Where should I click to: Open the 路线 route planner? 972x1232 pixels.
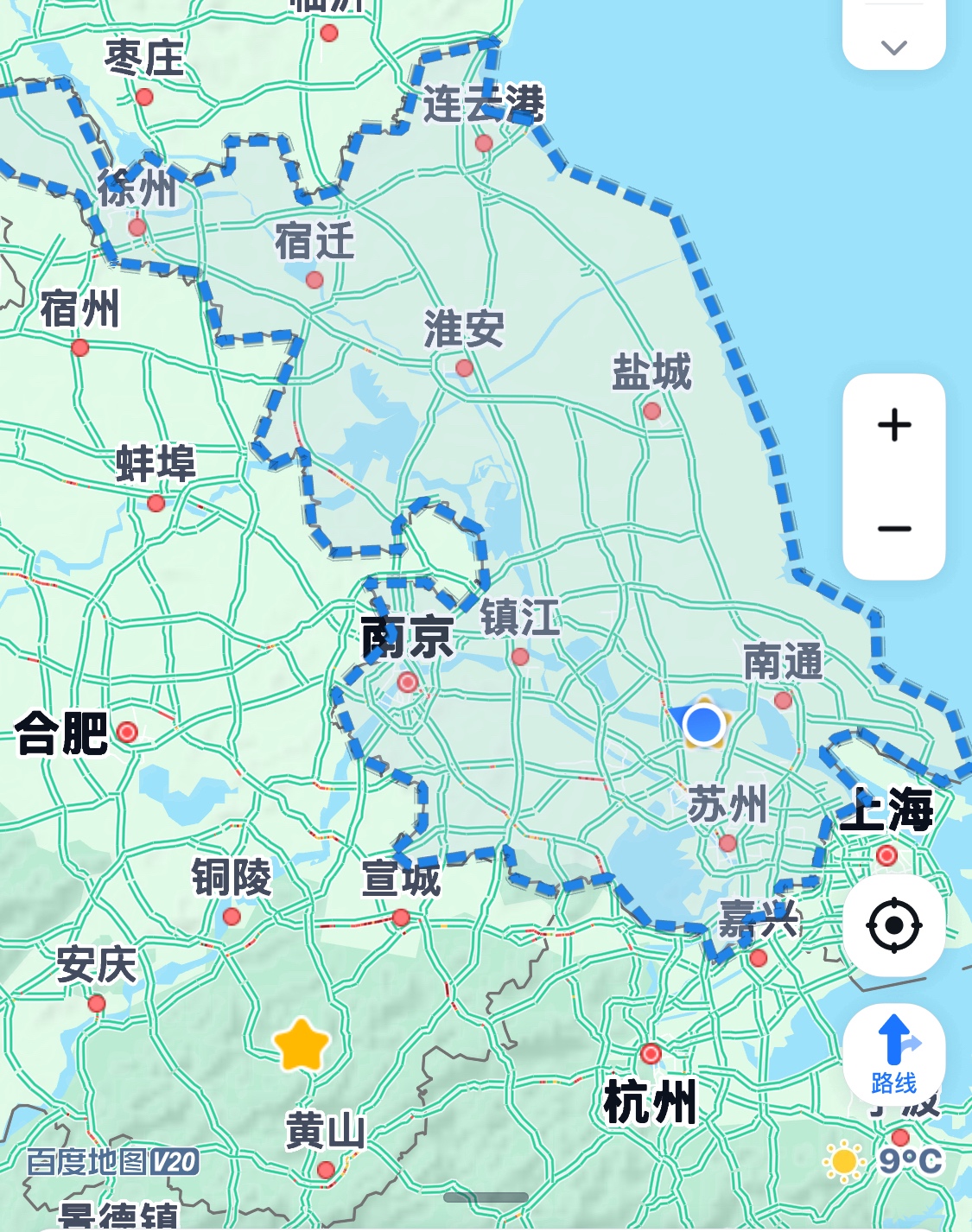pos(894,1054)
